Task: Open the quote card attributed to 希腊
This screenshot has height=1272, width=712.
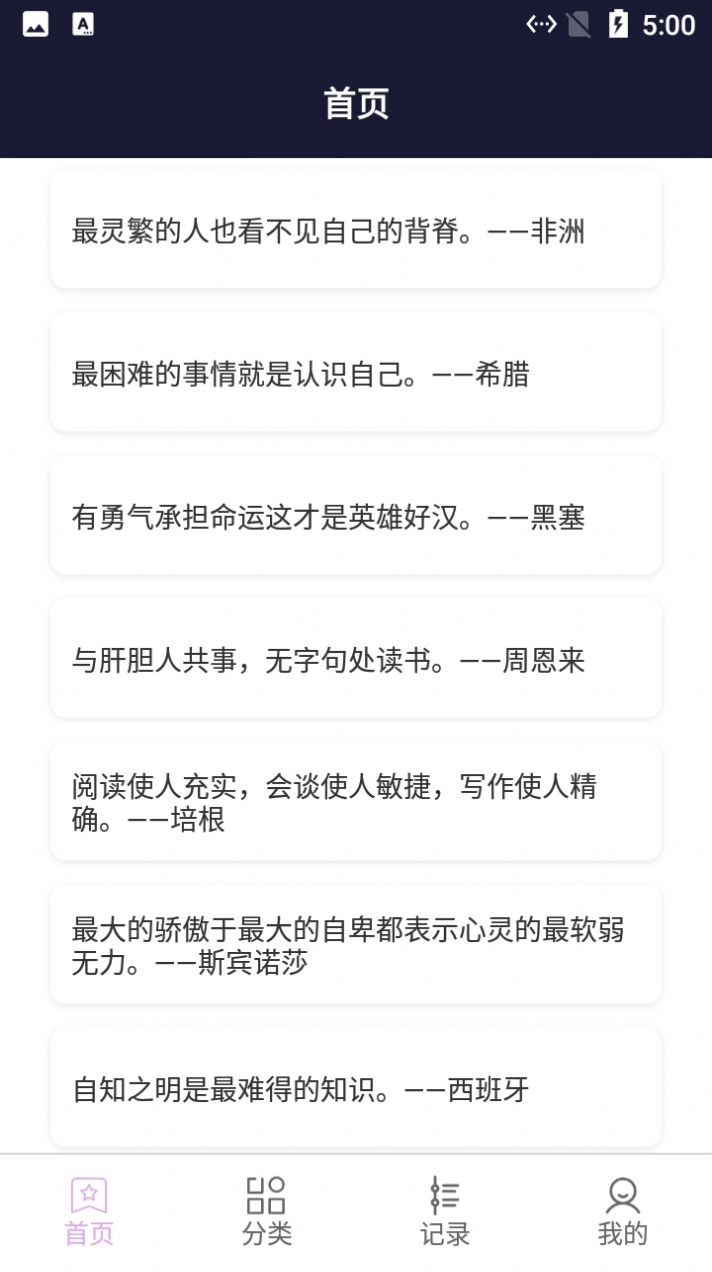Action: (x=355, y=373)
